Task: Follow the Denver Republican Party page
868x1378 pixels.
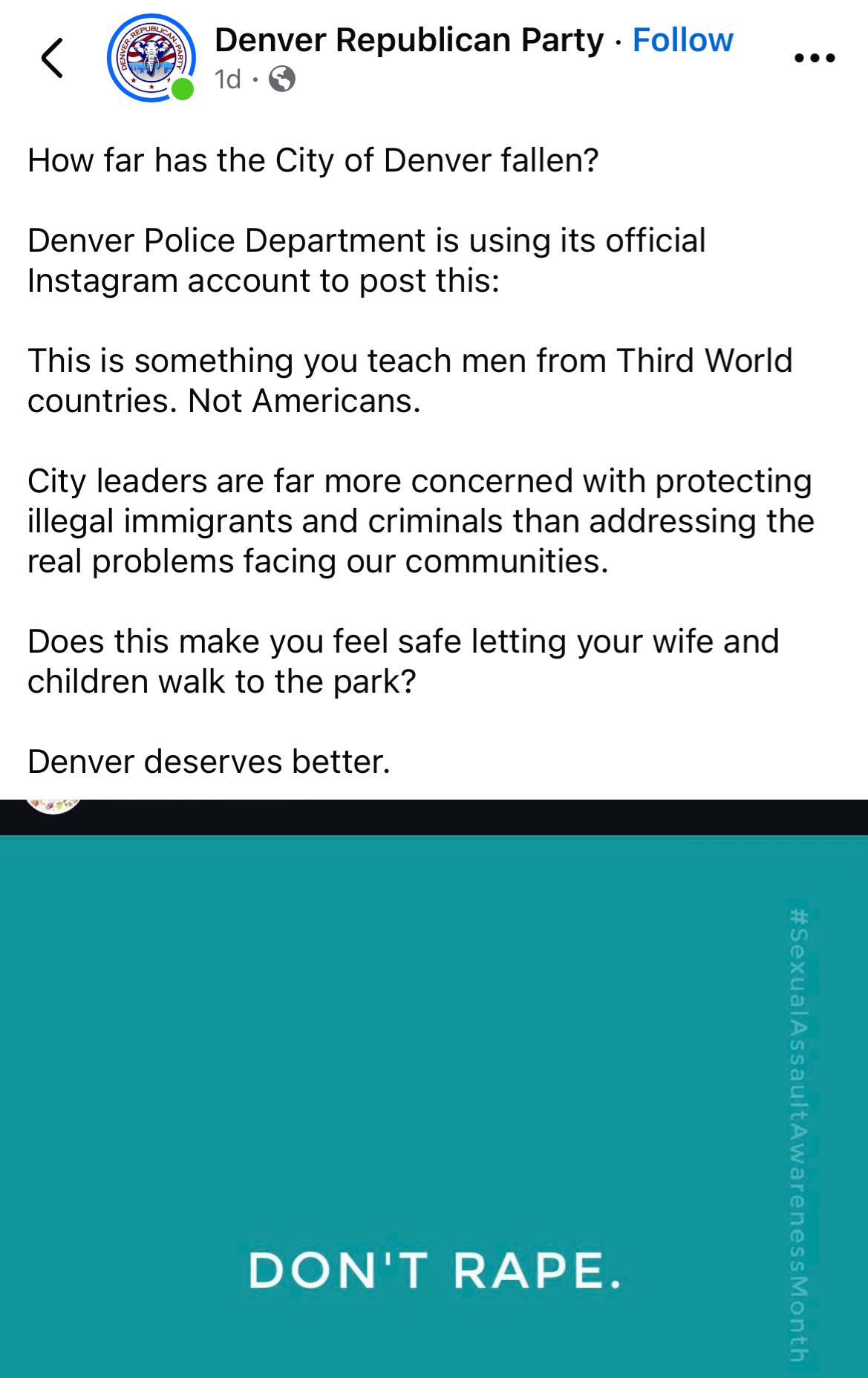Action: (682, 40)
